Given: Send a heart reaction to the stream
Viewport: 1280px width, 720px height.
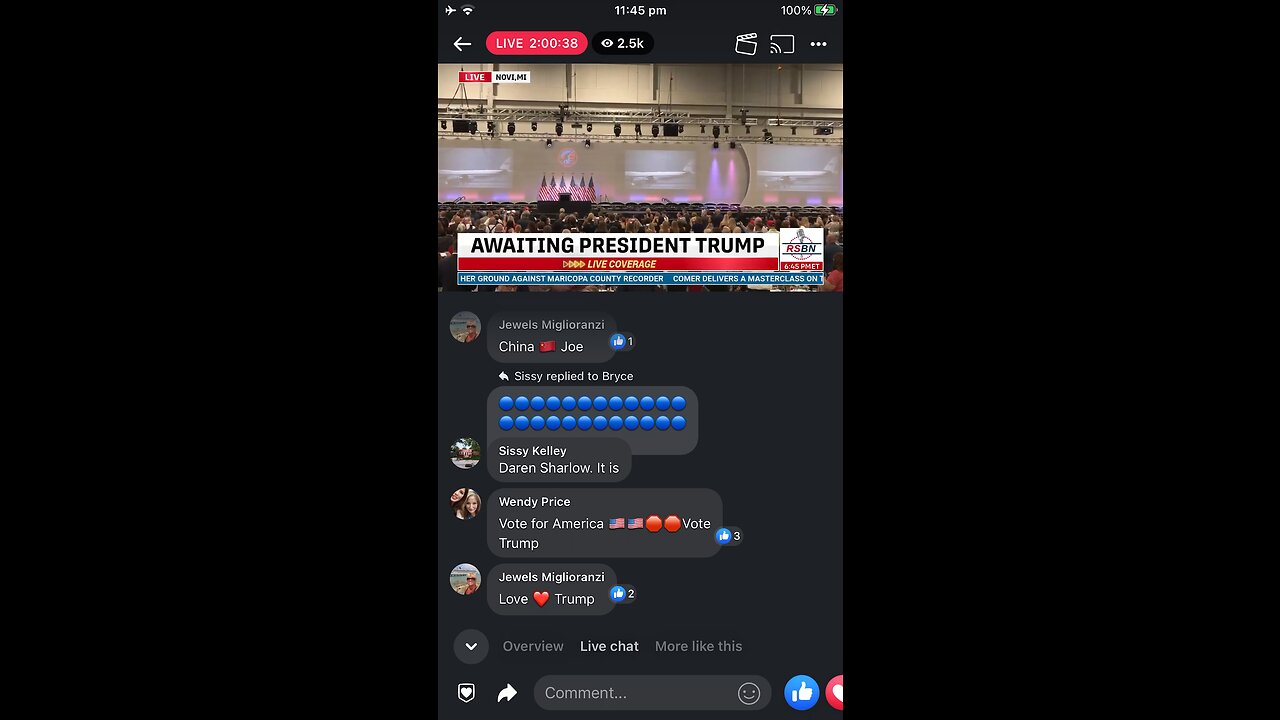Looking at the screenshot, I should click(835, 692).
